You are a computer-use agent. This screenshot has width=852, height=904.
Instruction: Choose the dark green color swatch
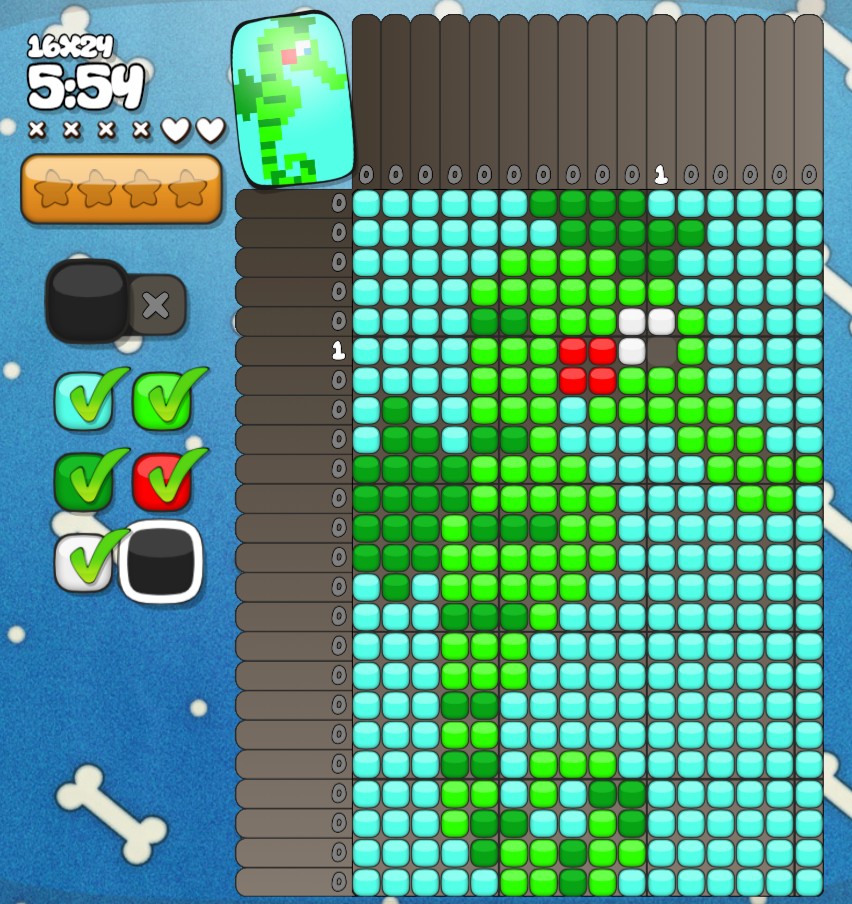click(x=82, y=482)
